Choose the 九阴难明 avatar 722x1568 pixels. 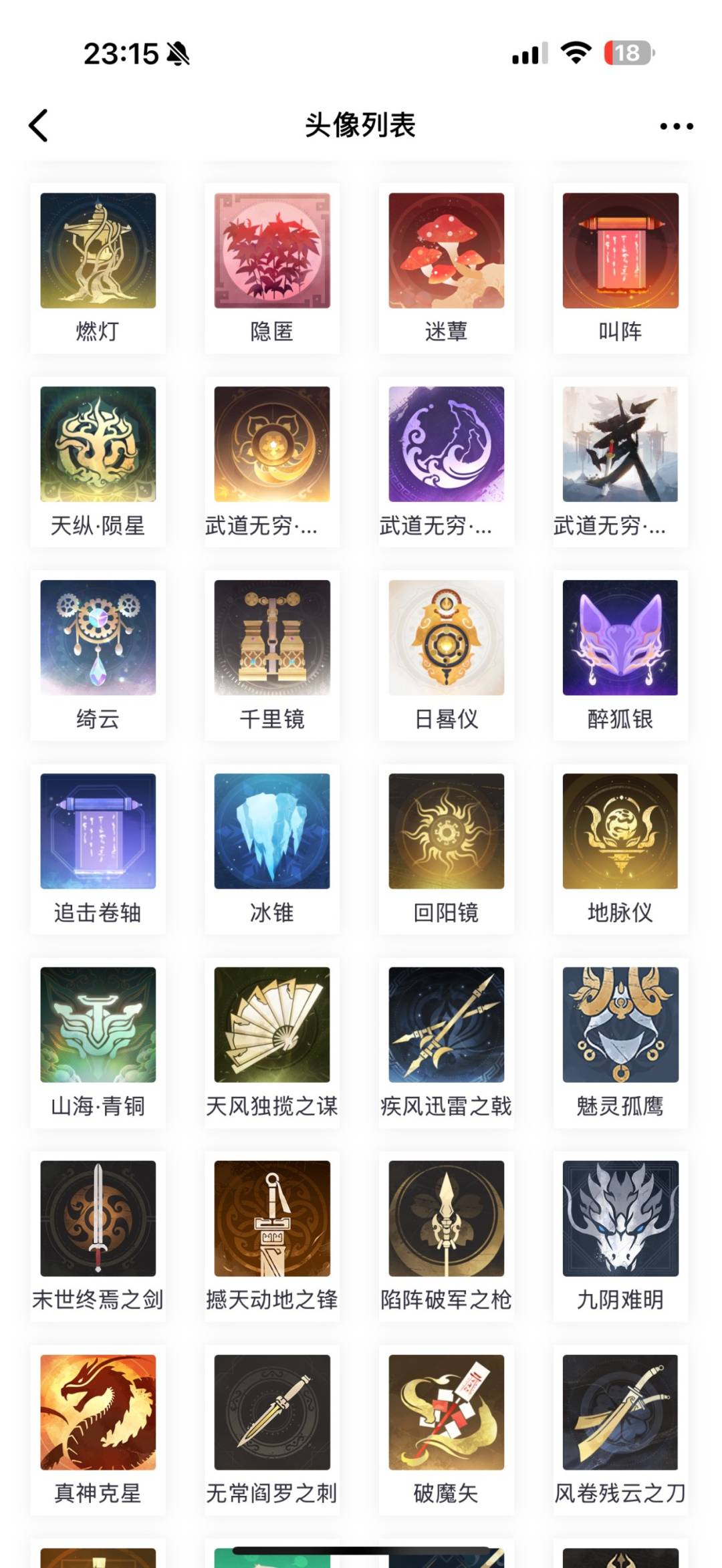620,1236
